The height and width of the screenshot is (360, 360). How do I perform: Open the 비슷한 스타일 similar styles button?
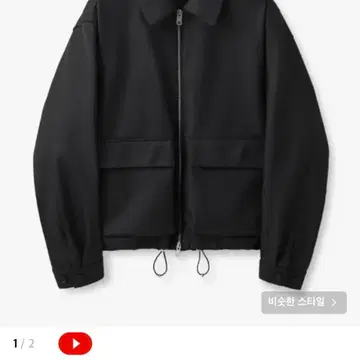tap(304, 302)
